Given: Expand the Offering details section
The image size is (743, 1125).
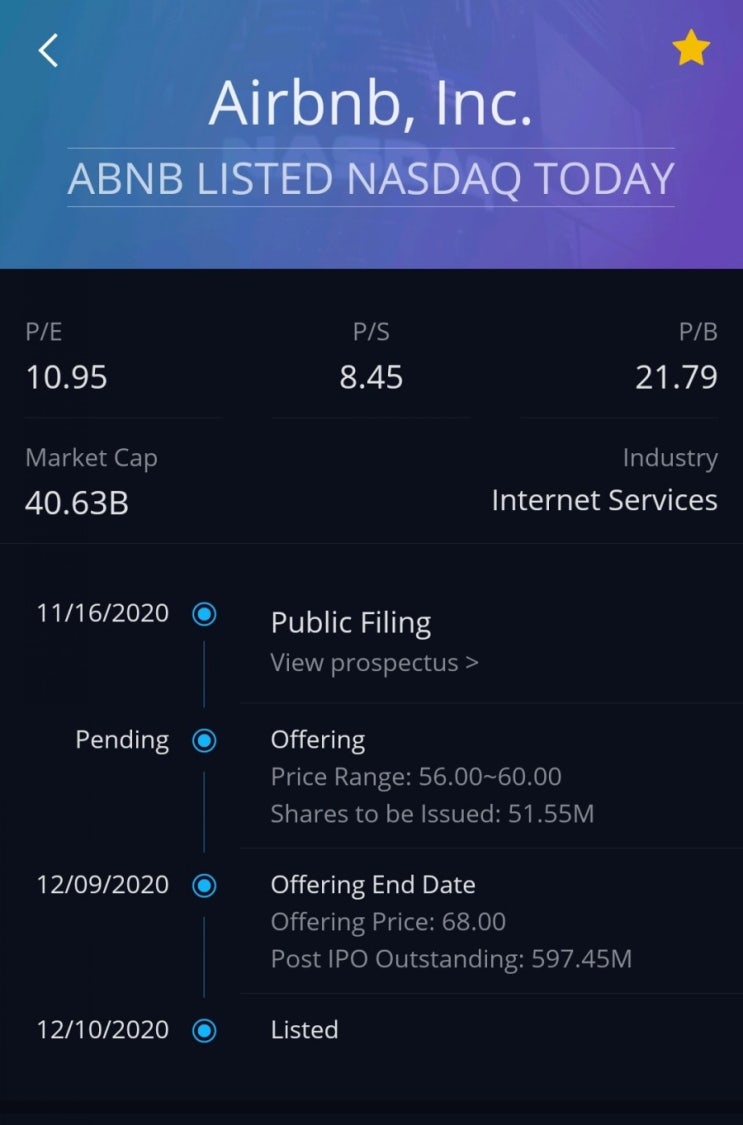Looking at the screenshot, I should tap(318, 740).
